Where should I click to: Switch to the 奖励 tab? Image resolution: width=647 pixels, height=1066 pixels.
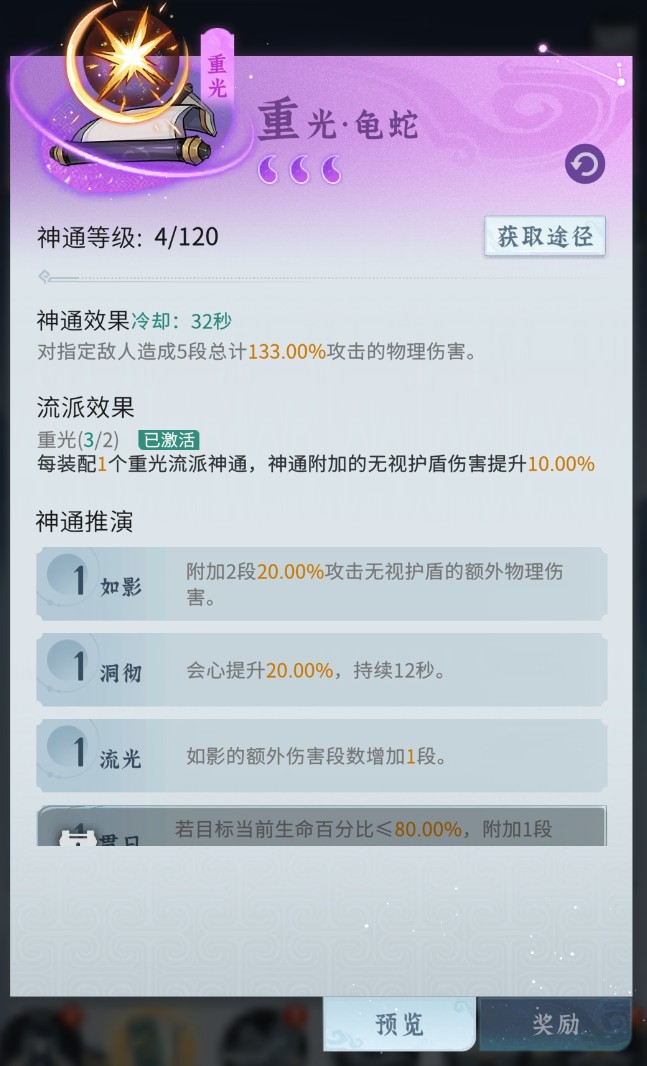point(556,1024)
